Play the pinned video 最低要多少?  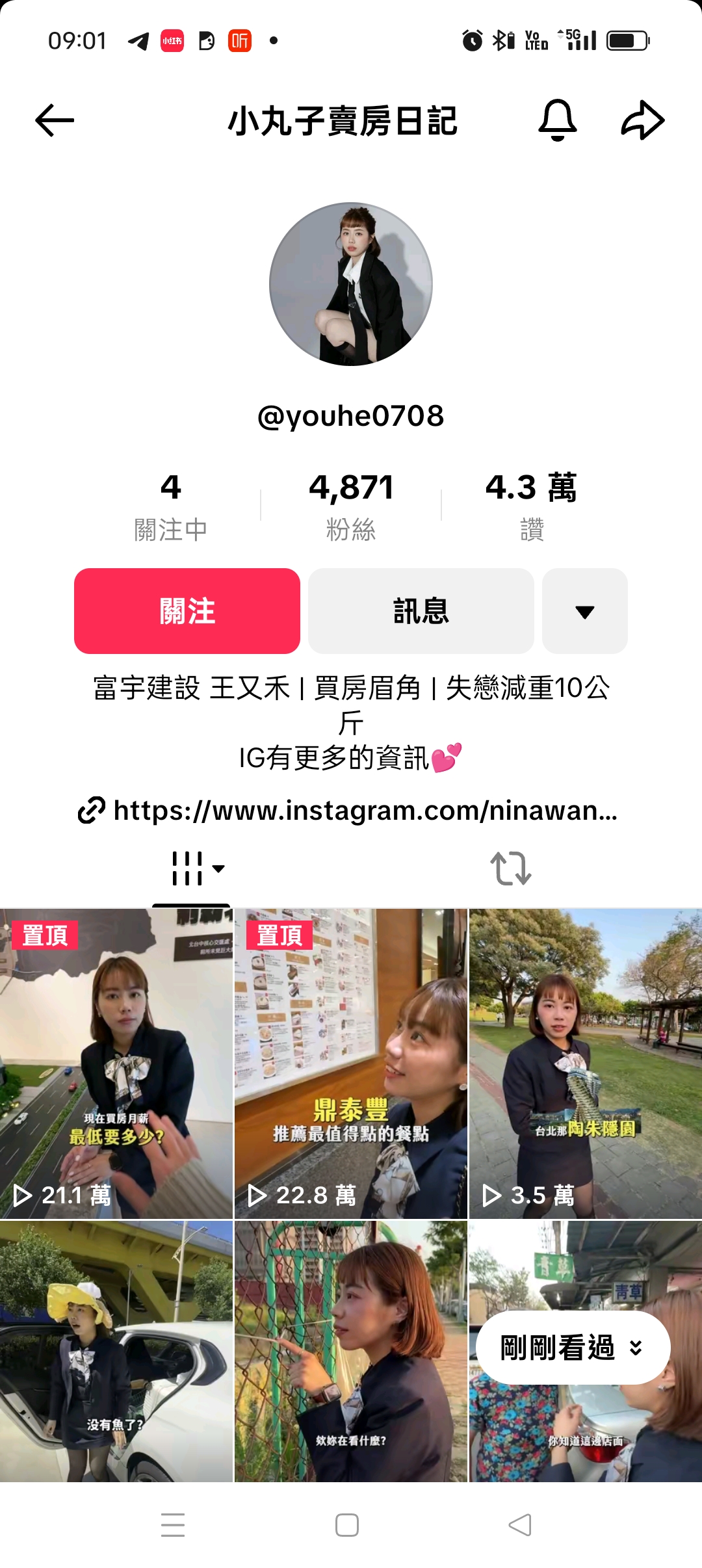tap(116, 1064)
